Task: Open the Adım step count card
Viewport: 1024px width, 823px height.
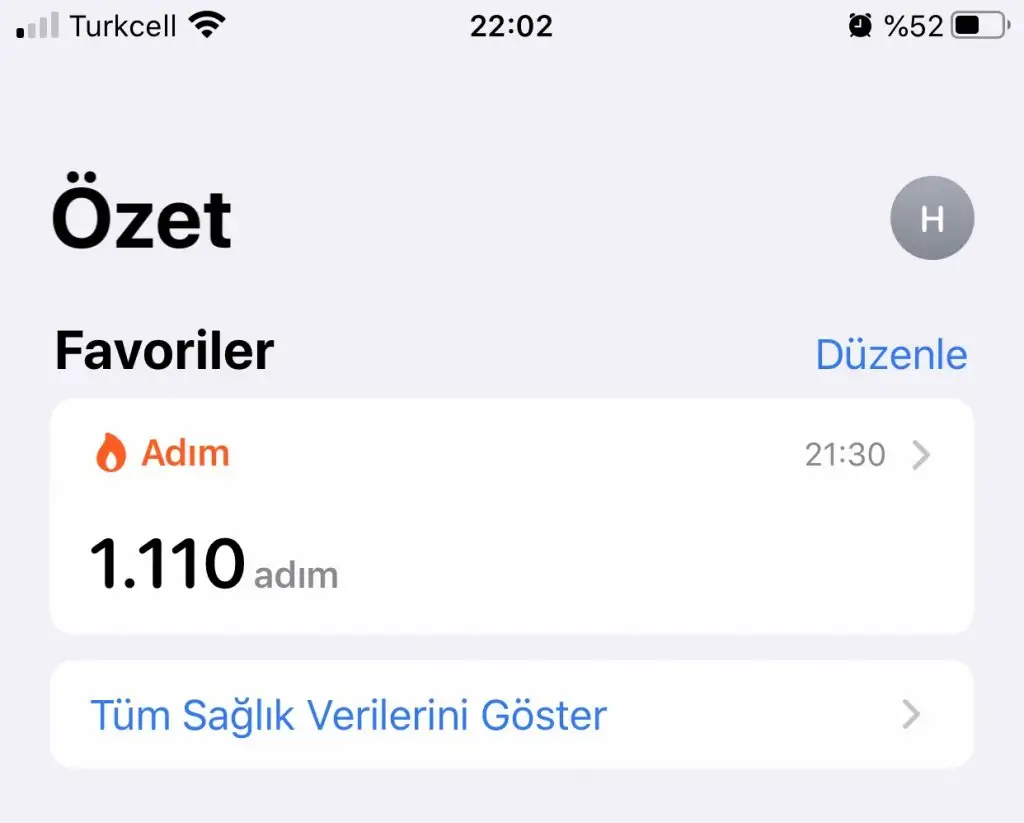Action: (511, 515)
